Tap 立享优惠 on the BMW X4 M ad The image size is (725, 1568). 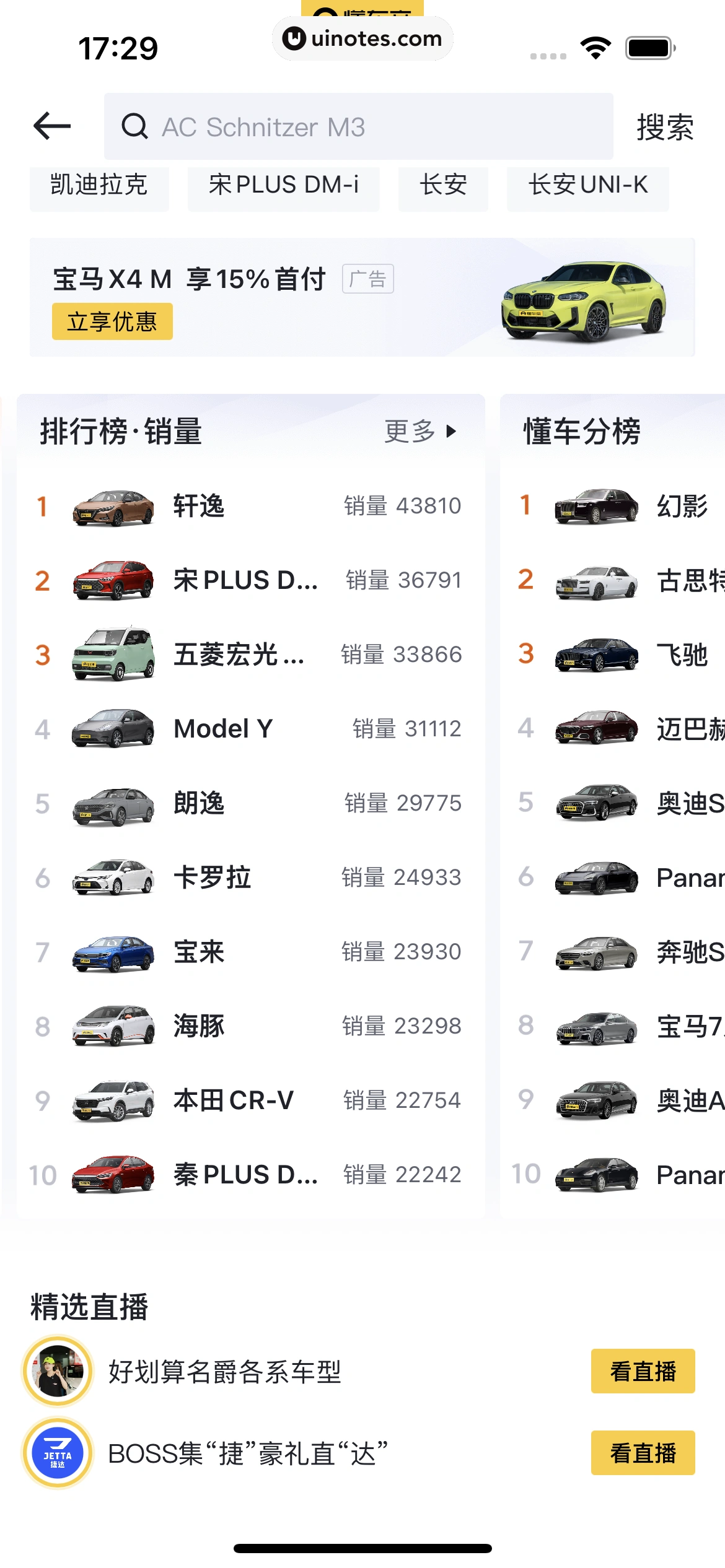point(112,321)
